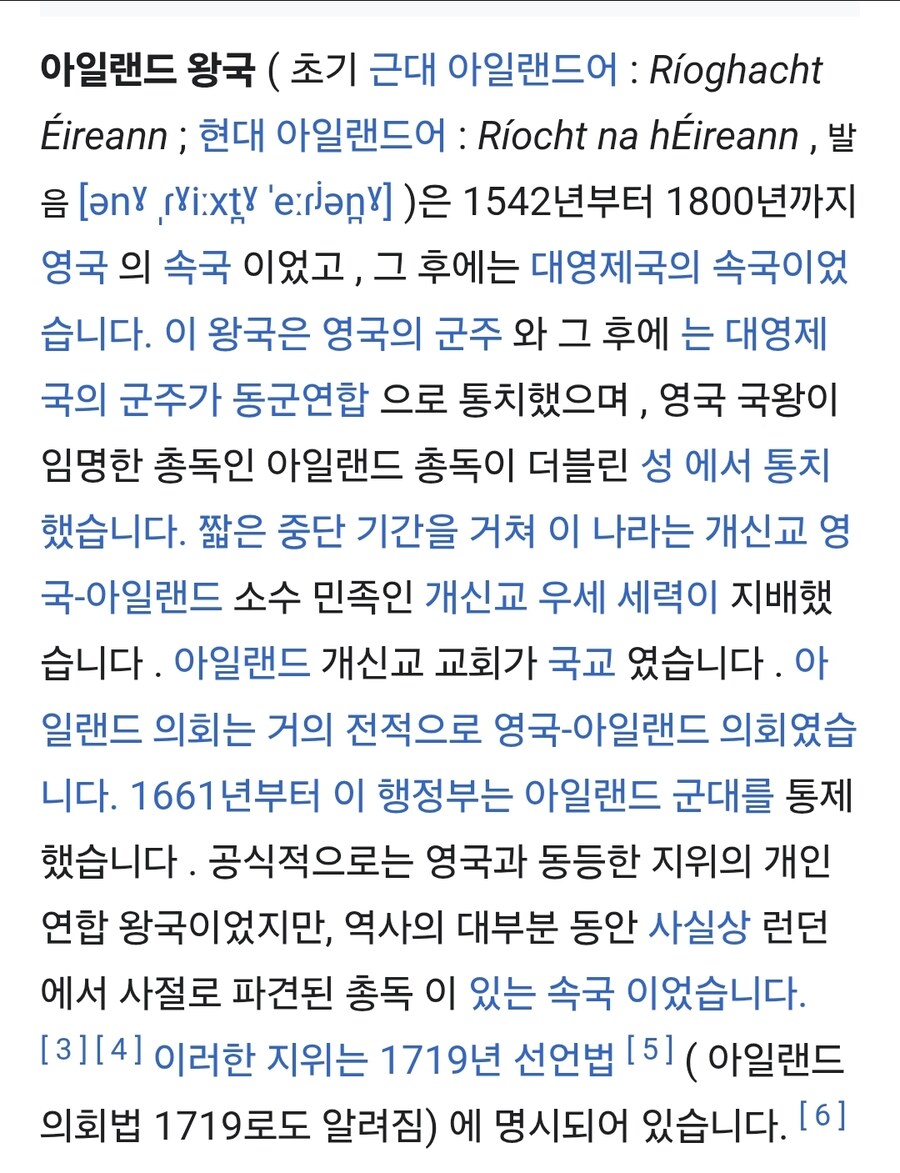
Task: Open the 아일랜드 link before 개신교 교회가
Action: point(241,662)
